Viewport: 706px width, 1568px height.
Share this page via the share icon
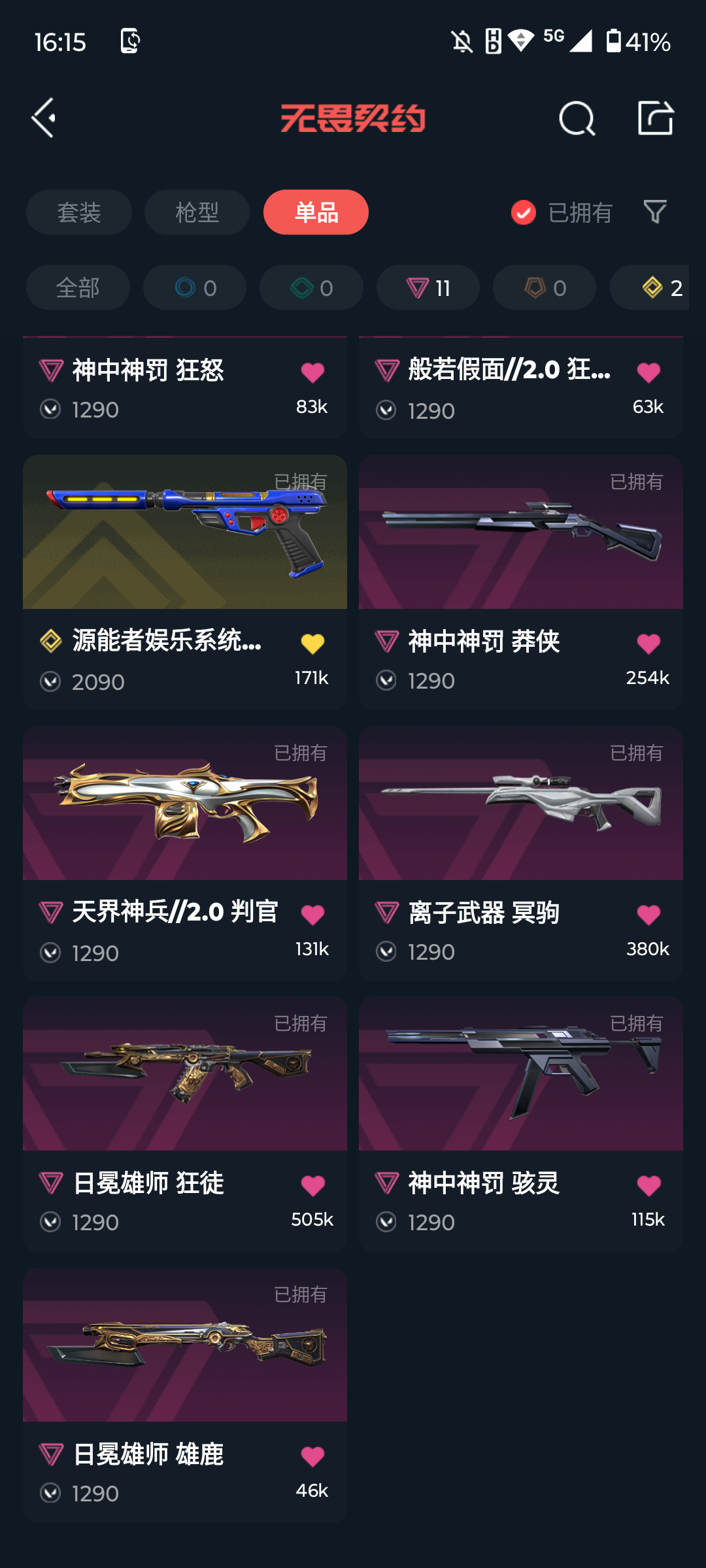coord(655,118)
